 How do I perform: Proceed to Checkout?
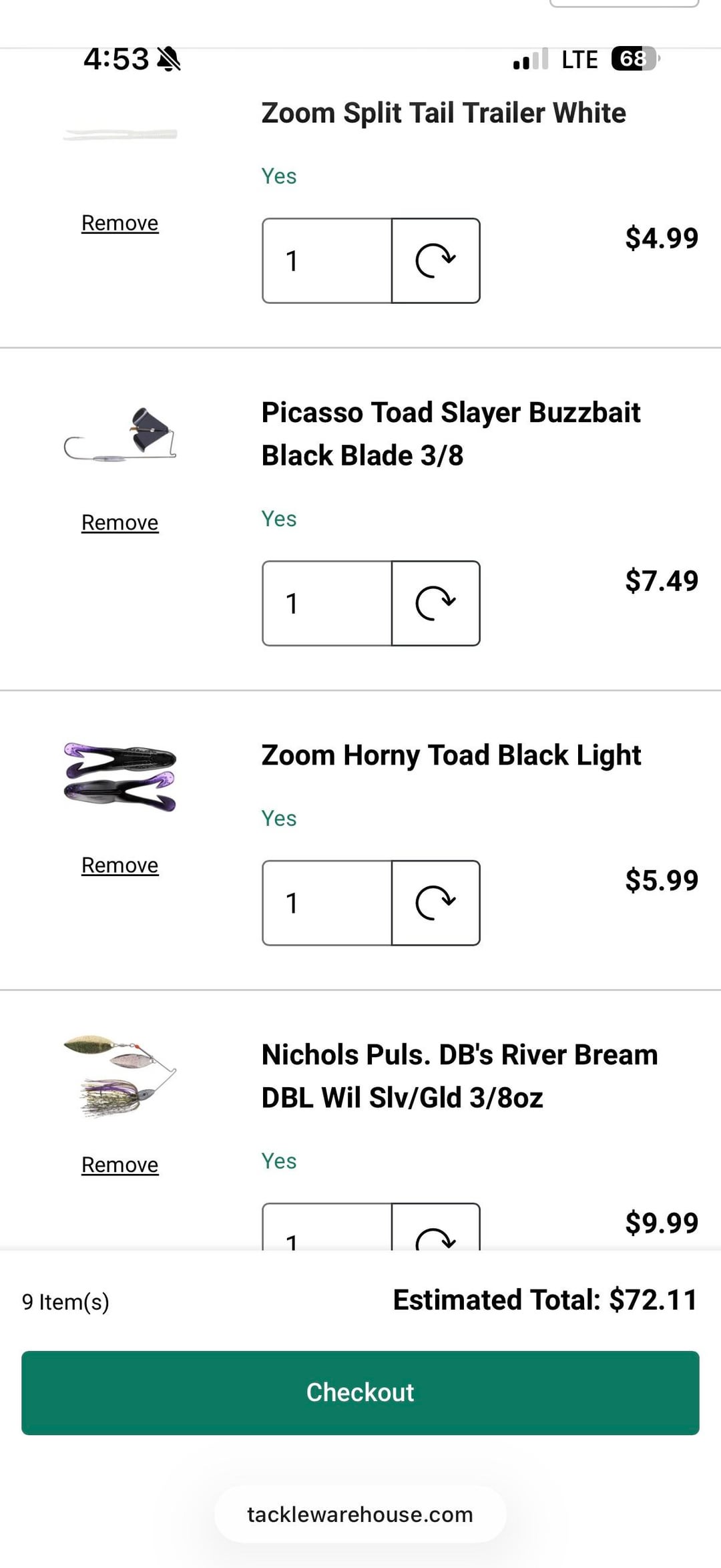click(x=360, y=1393)
